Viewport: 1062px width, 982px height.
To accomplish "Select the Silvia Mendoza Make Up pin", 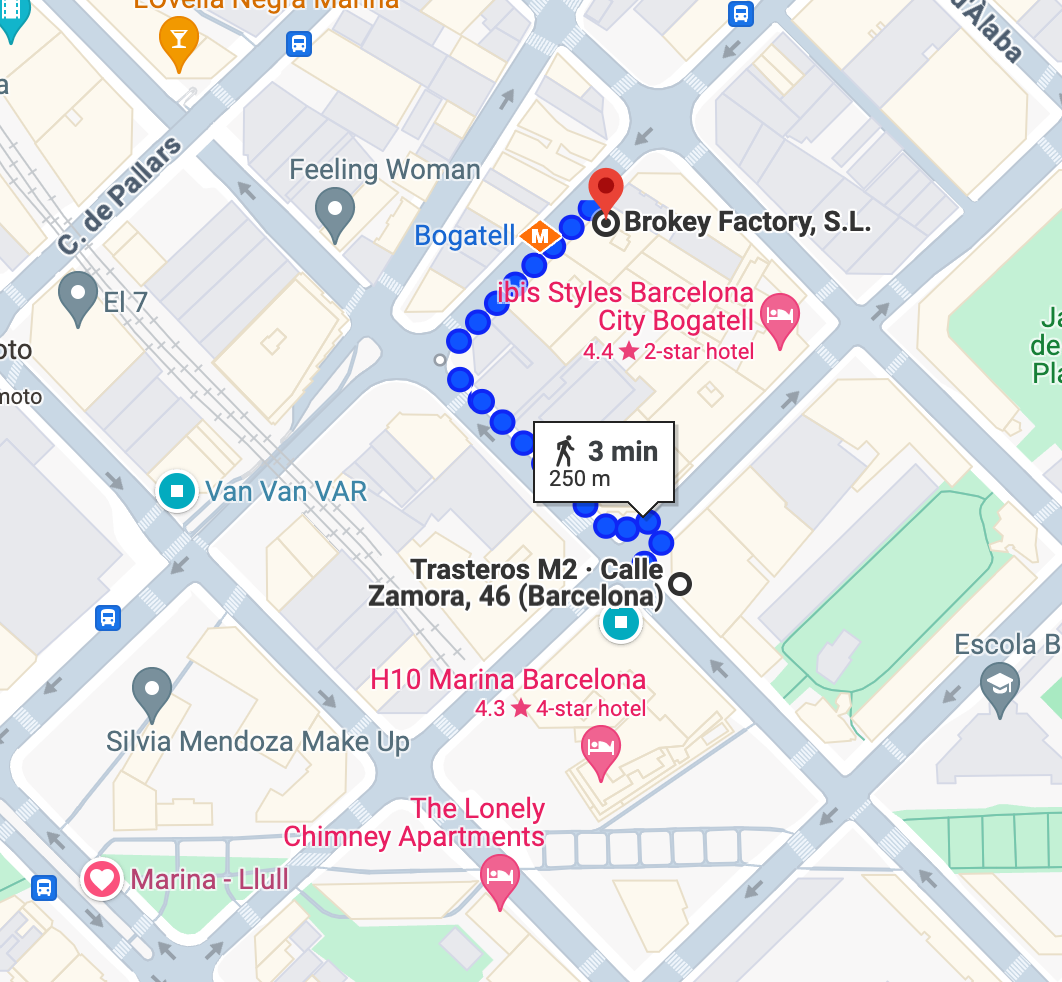I will coord(152,692).
